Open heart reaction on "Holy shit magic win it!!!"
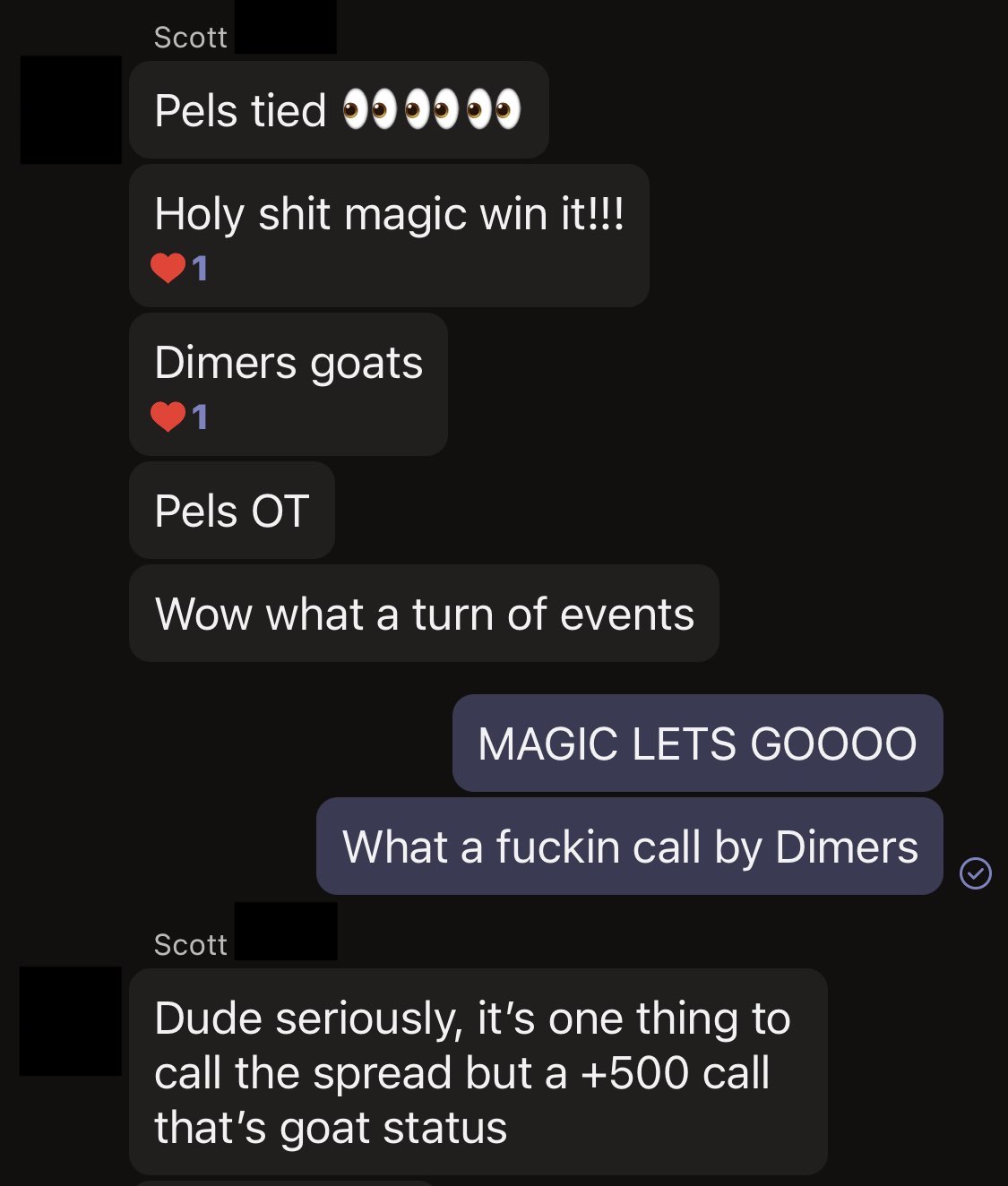This screenshot has height=1186, width=1008. [178, 268]
